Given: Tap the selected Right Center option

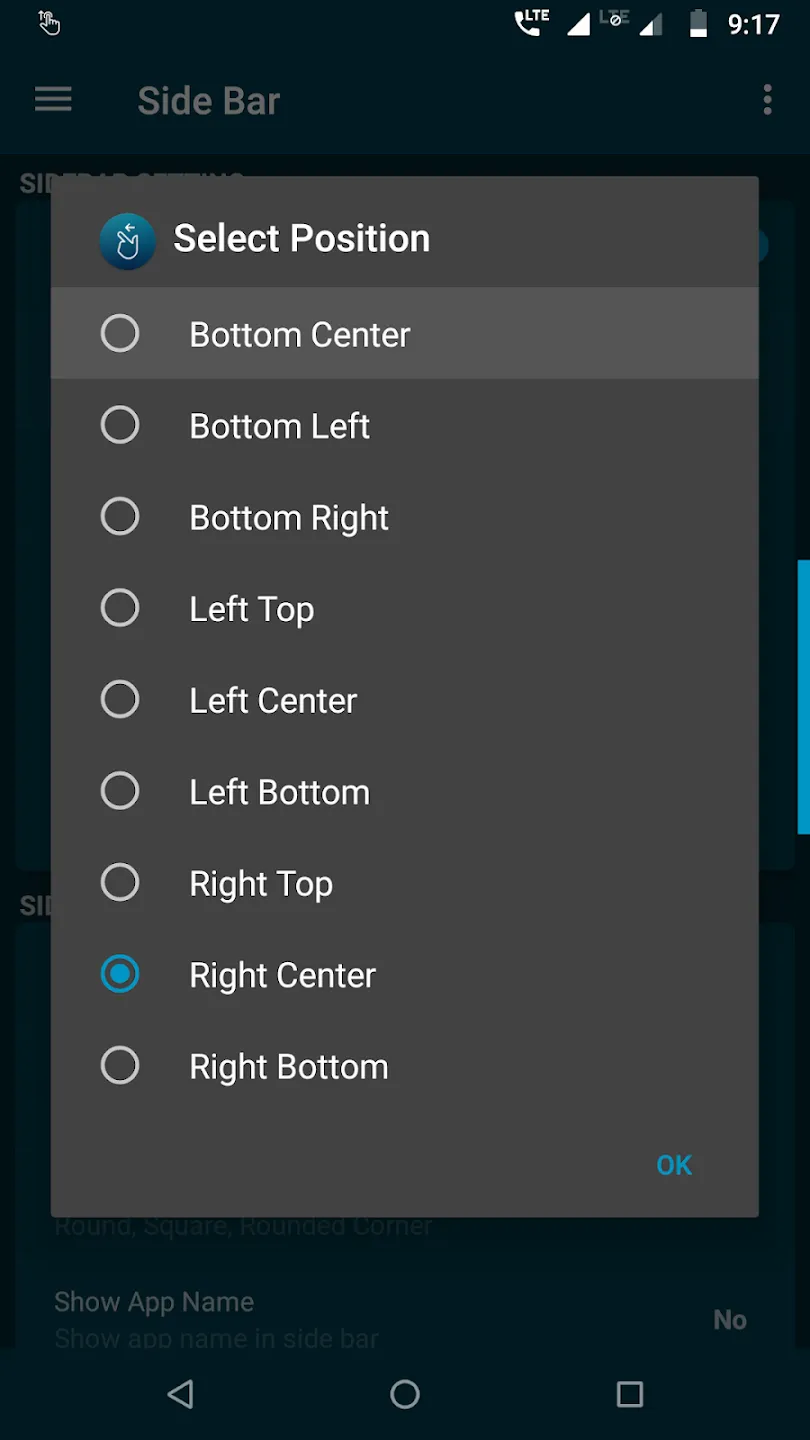Looking at the screenshot, I should tap(405, 974).
